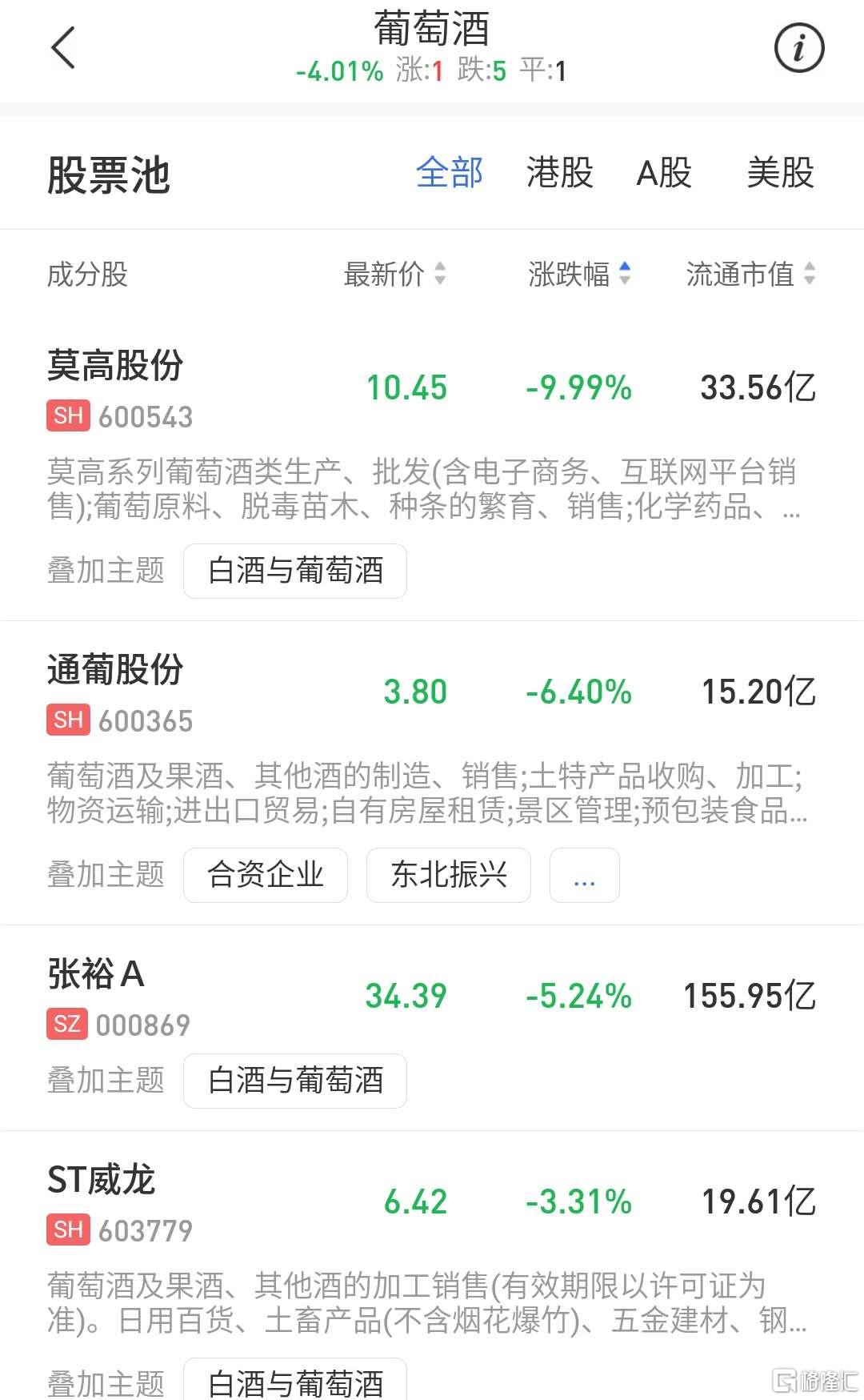Sort stocks by 涨跌幅
864x1400 pixels.
pyautogui.click(x=579, y=274)
